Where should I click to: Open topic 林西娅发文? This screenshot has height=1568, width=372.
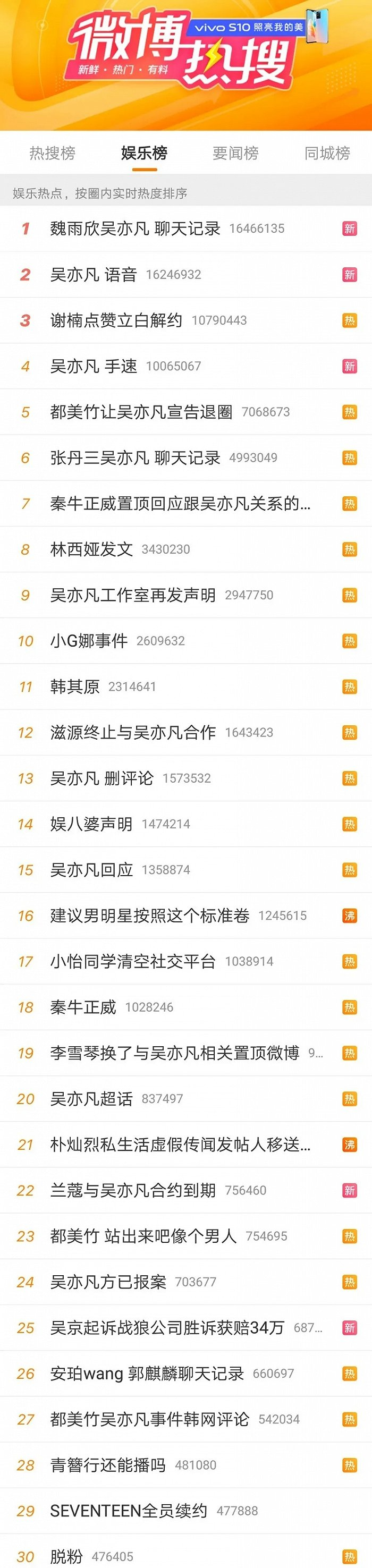coord(185,549)
